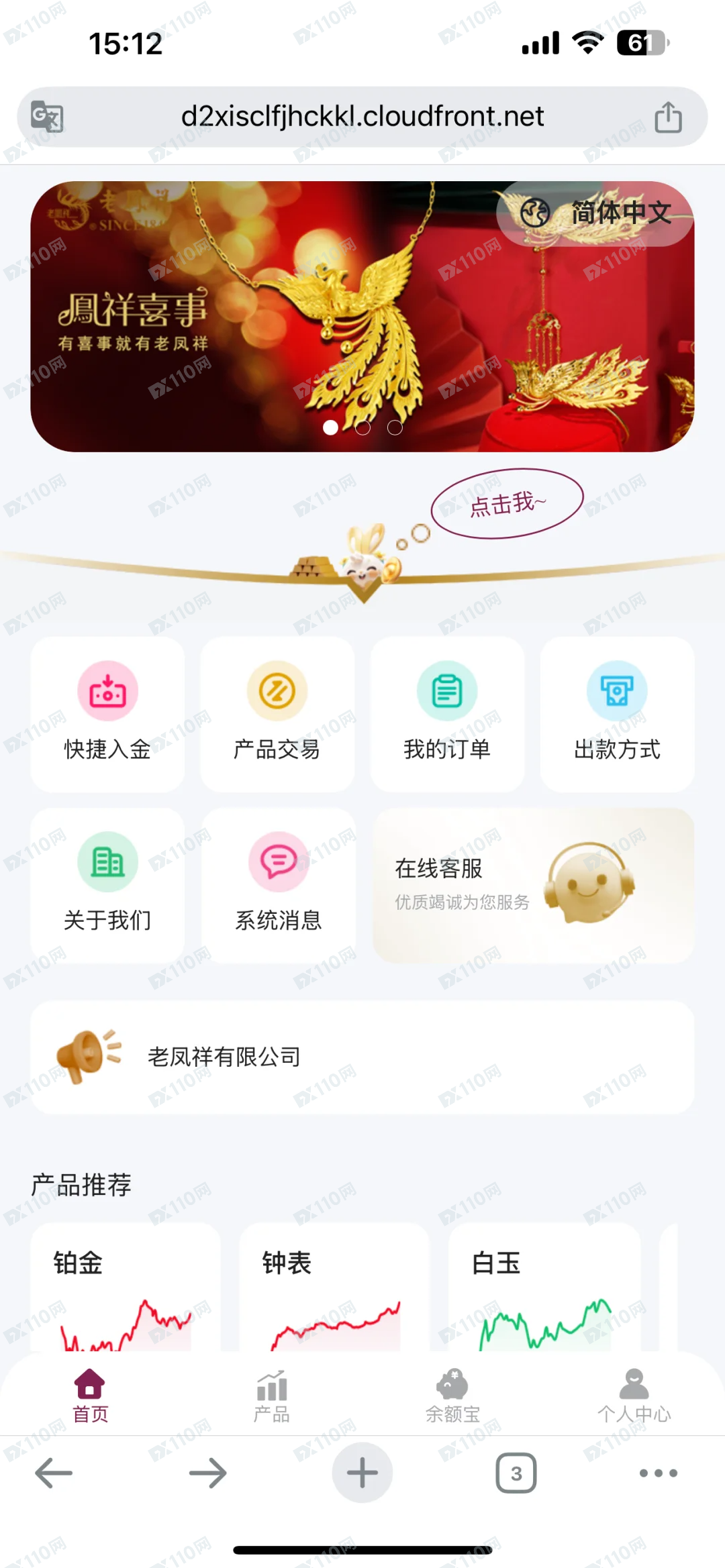Check 系统消息 system messages
Image resolution: width=725 pixels, height=1568 pixels.
278,885
